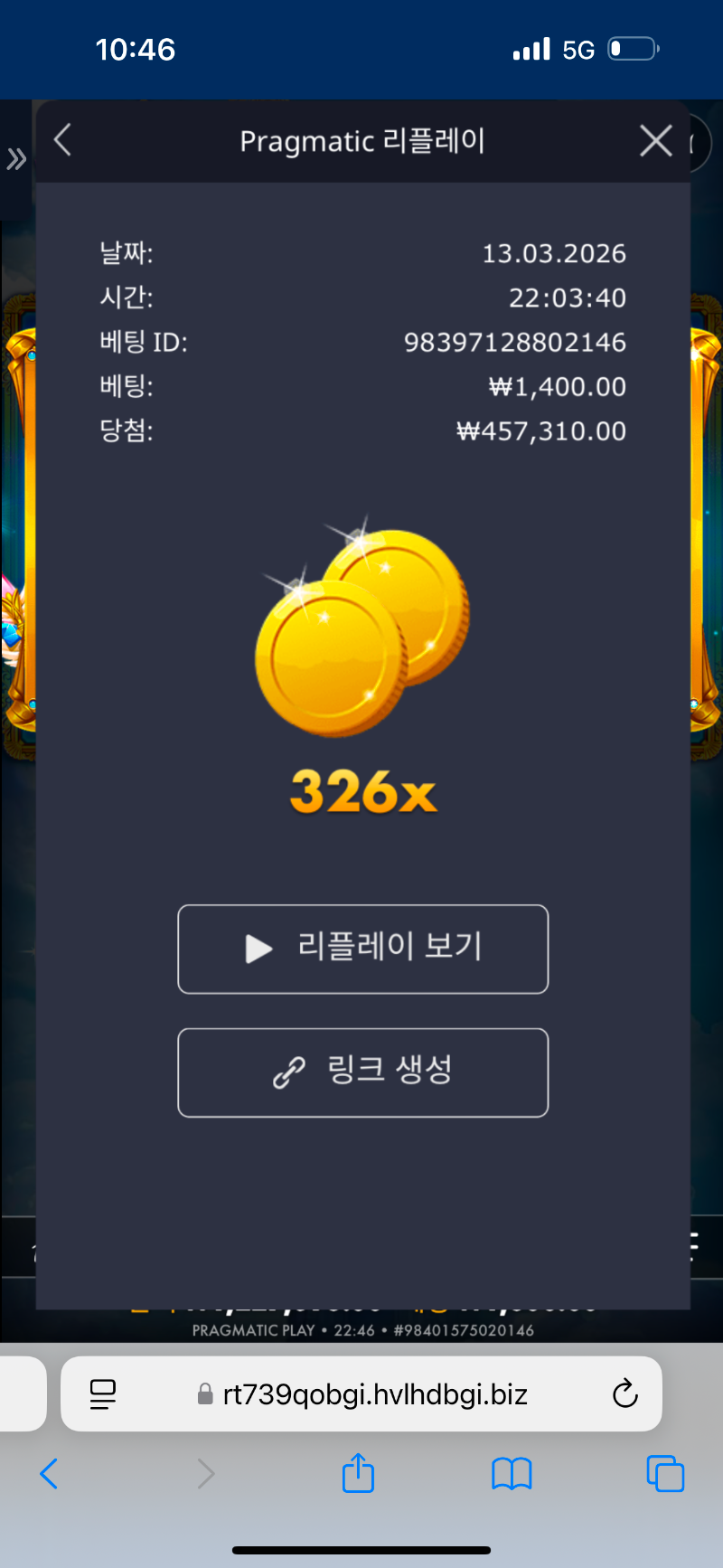Viewport: 723px width, 1568px height.
Task: Tap the 링크 생성 button
Action: [363, 1072]
